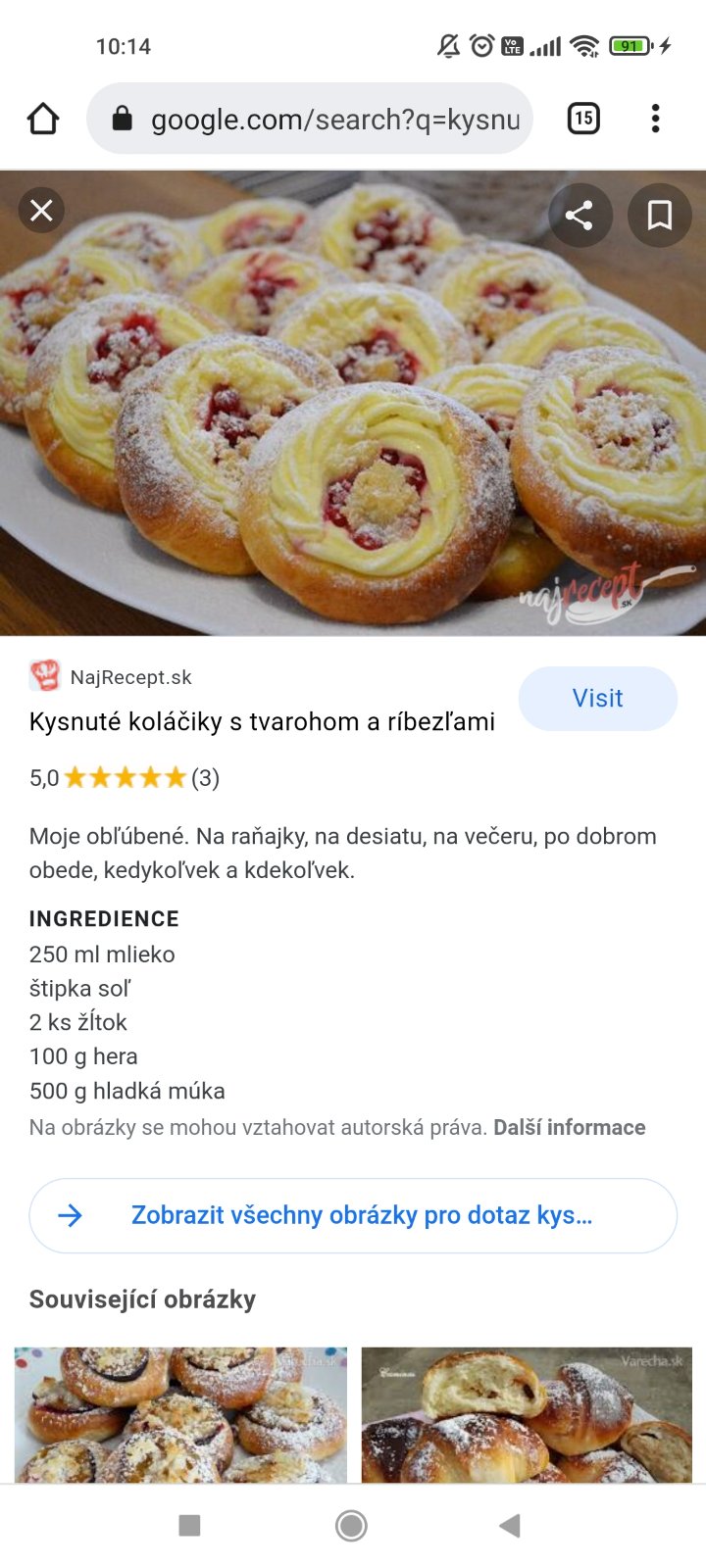
Task: Open the first related image of pastries
Action: pos(180,1413)
